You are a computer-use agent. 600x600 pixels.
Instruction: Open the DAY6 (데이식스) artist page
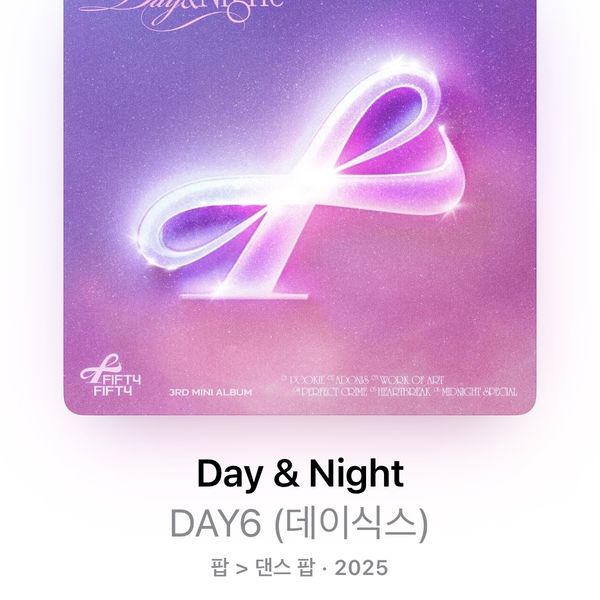pos(300,523)
